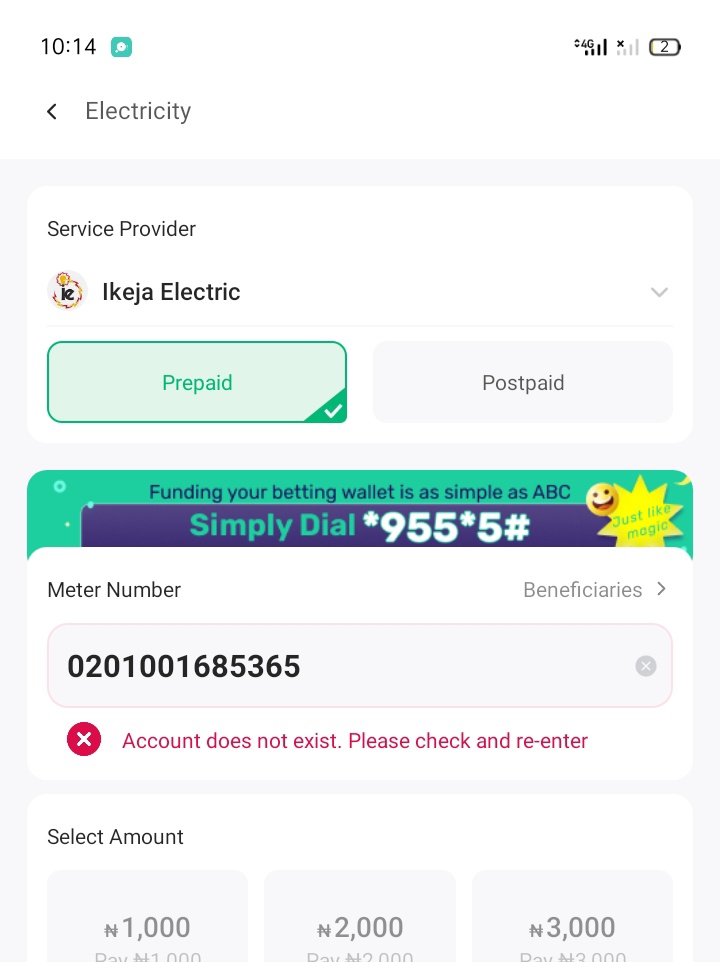The height and width of the screenshot is (962, 720).
Task: Select the Prepaid option
Action: pos(197,383)
